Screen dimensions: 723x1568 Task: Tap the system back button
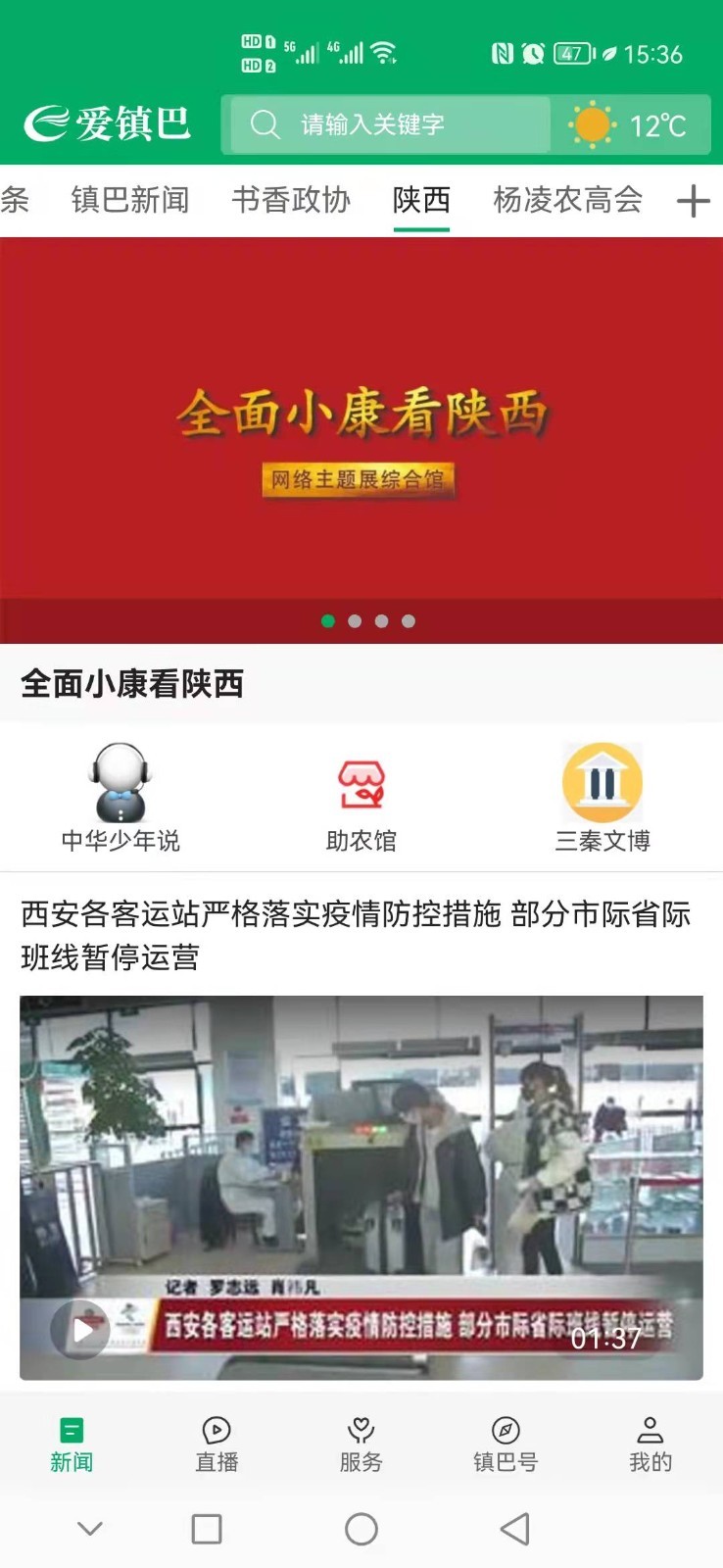(x=515, y=1529)
